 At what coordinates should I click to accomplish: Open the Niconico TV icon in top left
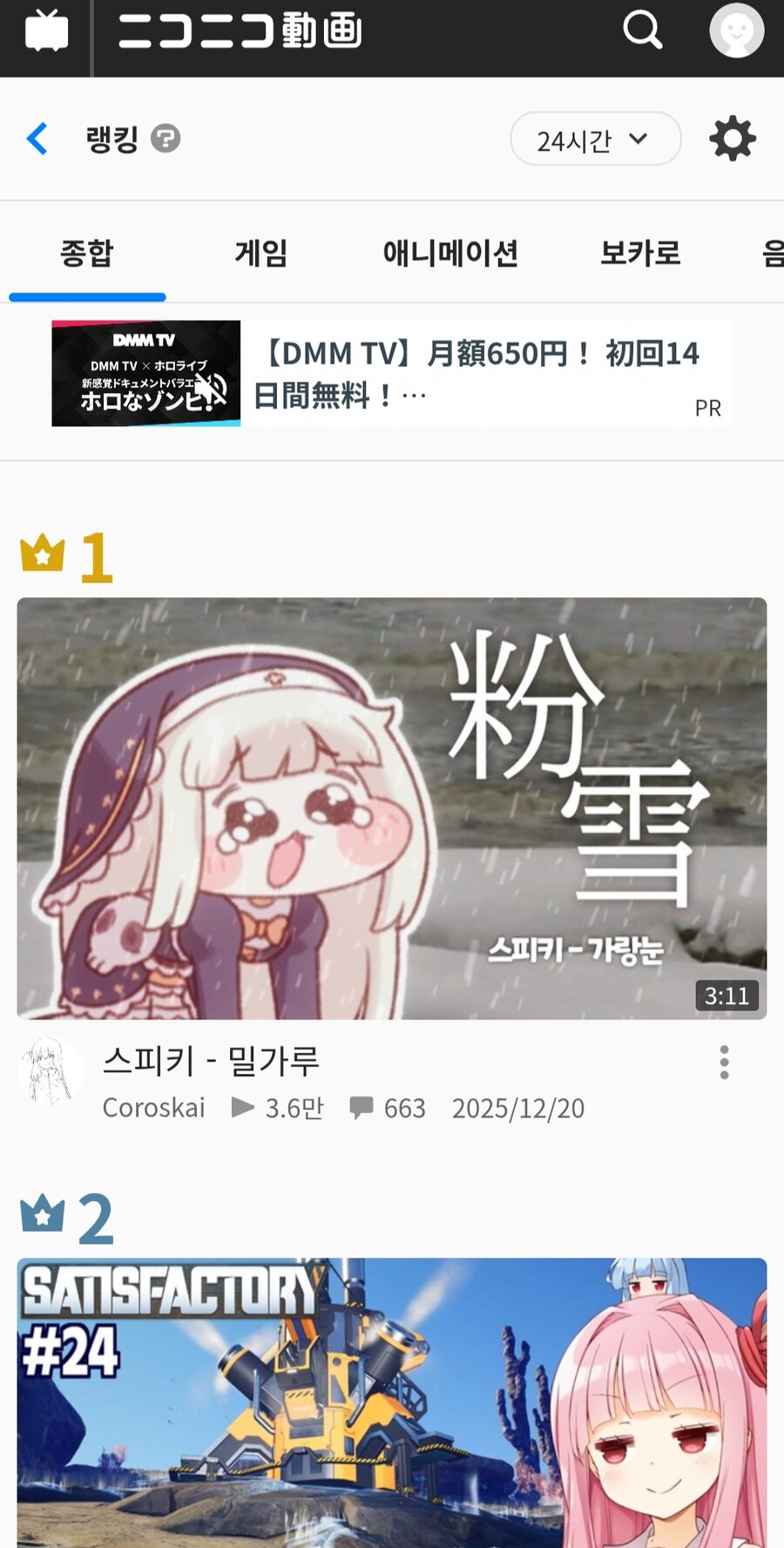click(48, 31)
